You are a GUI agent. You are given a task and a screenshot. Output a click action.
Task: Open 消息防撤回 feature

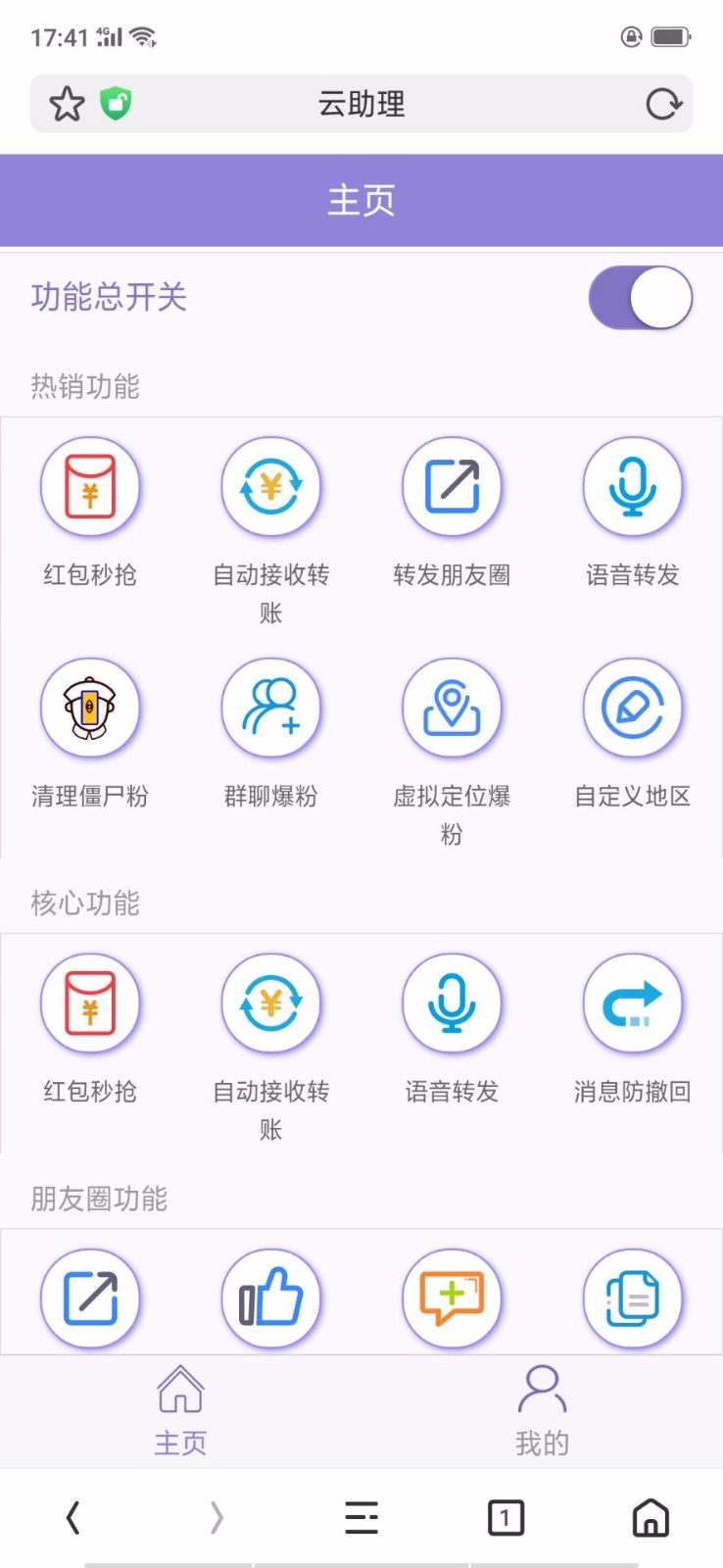coord(633,1030)
